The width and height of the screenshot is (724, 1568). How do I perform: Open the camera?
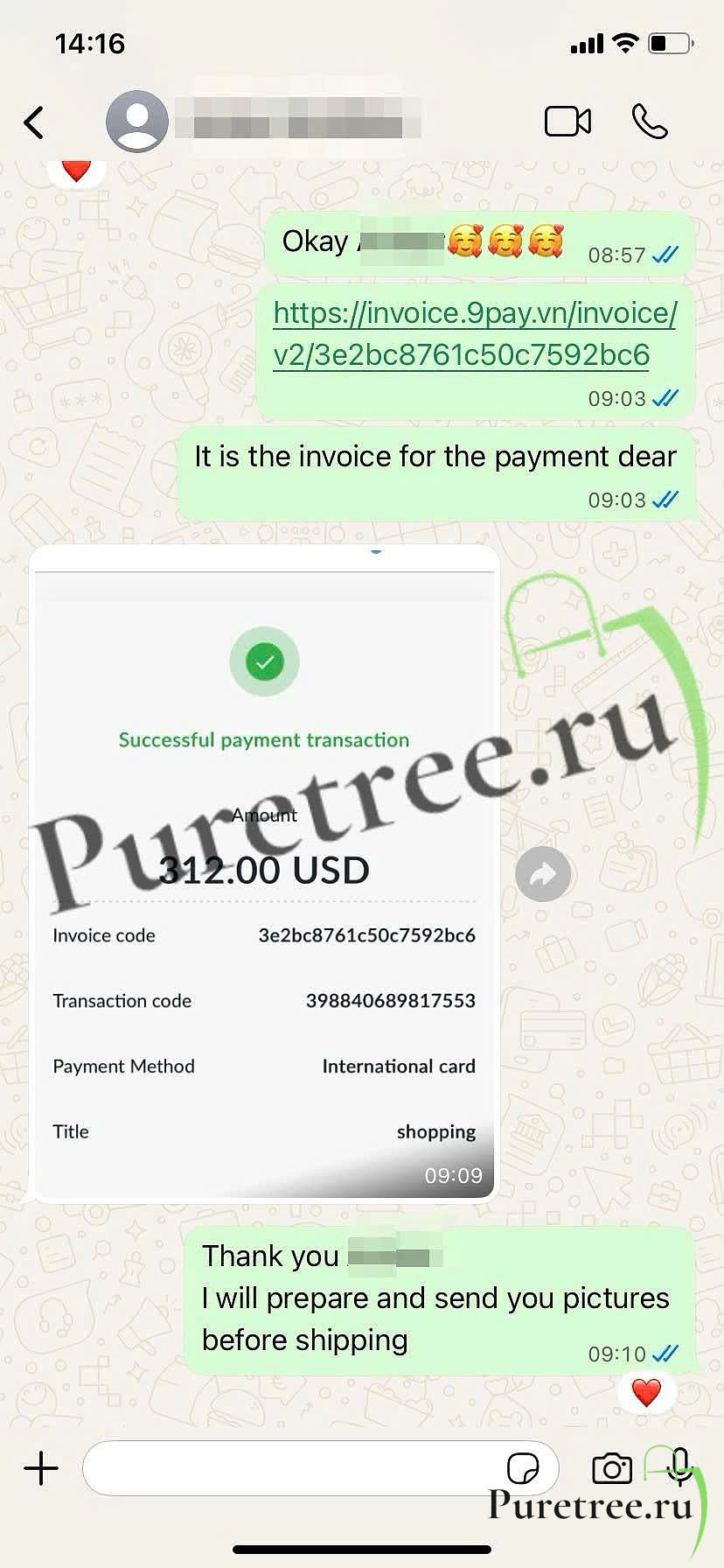point(612,1468)
